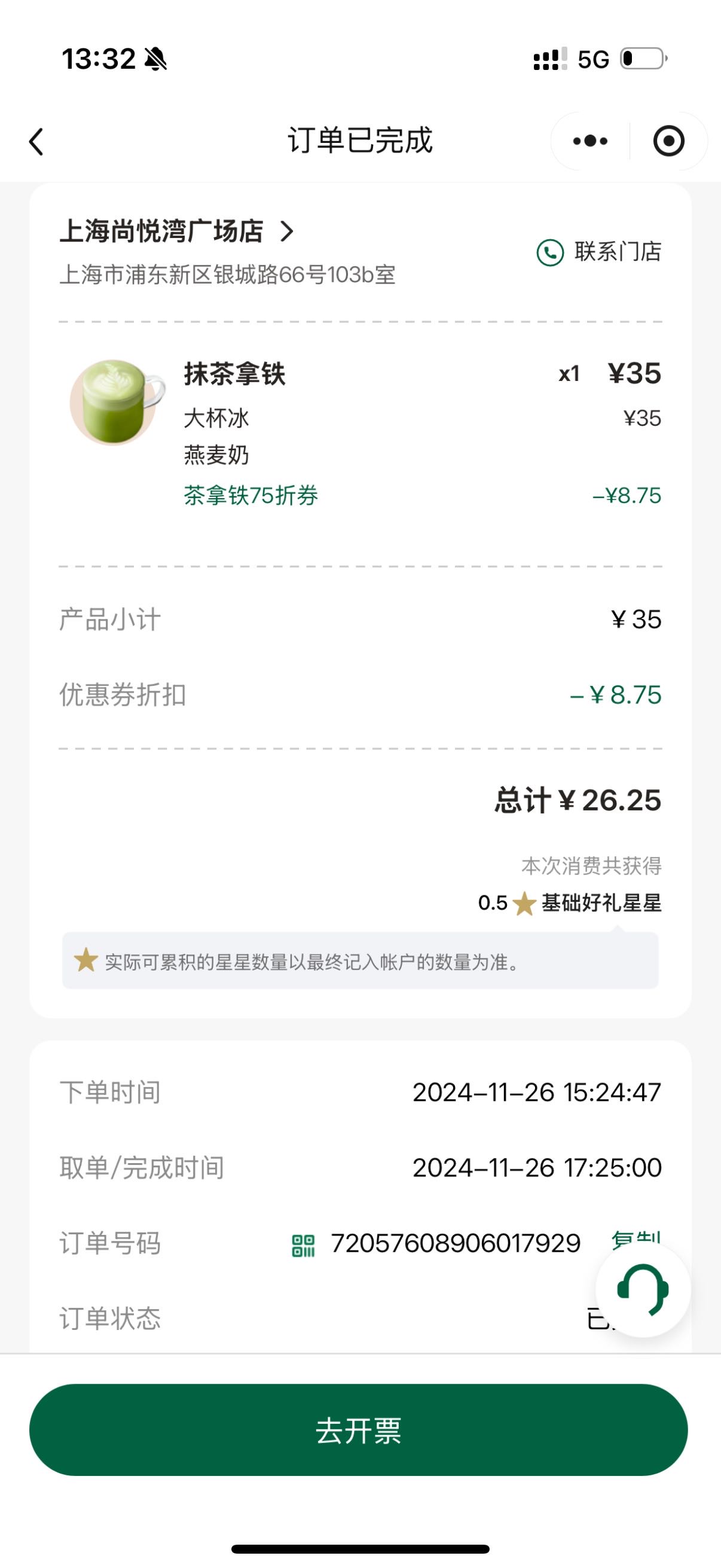Close the mini program with the circle icon

click(x=668, y=141)
